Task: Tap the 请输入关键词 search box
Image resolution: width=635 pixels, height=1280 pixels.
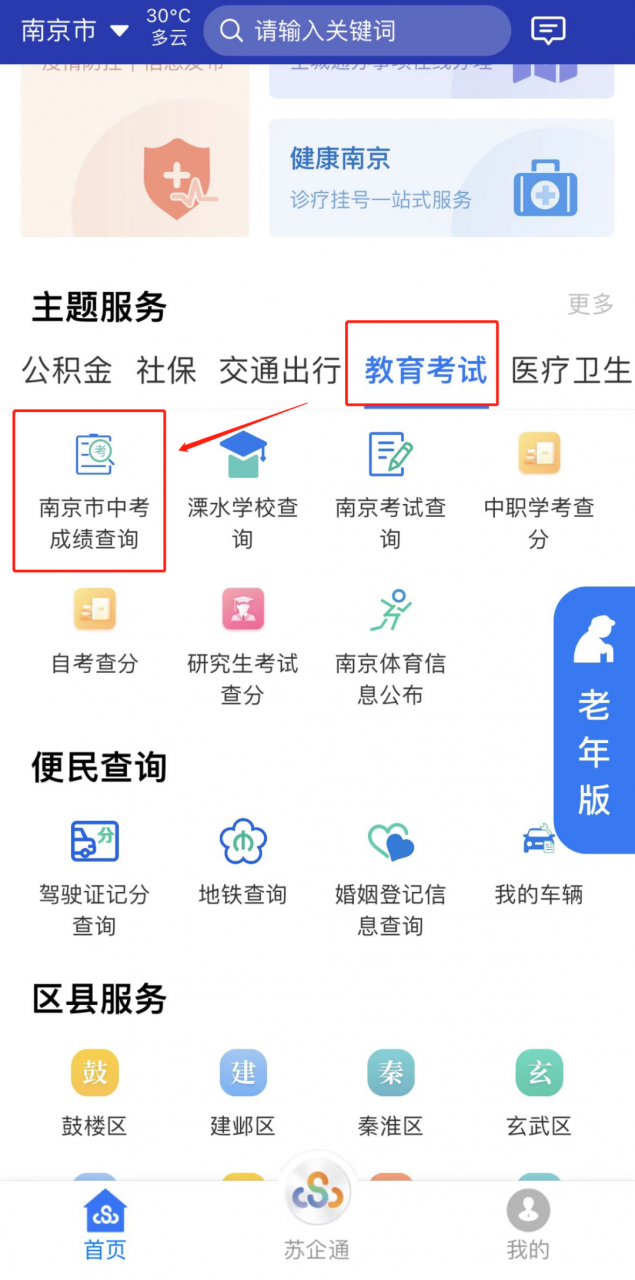Action: click(357, 31)
